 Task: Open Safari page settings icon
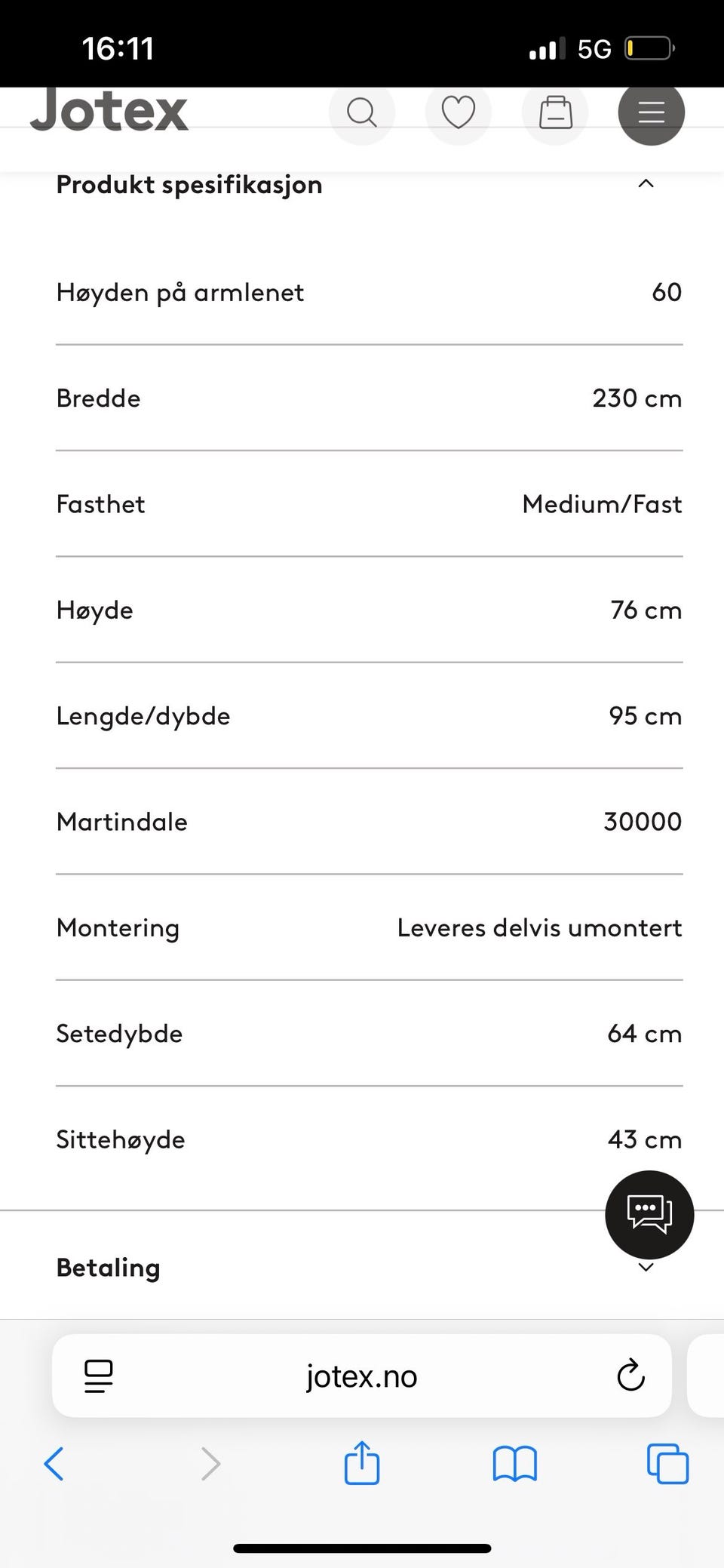tap(98, 1376)
